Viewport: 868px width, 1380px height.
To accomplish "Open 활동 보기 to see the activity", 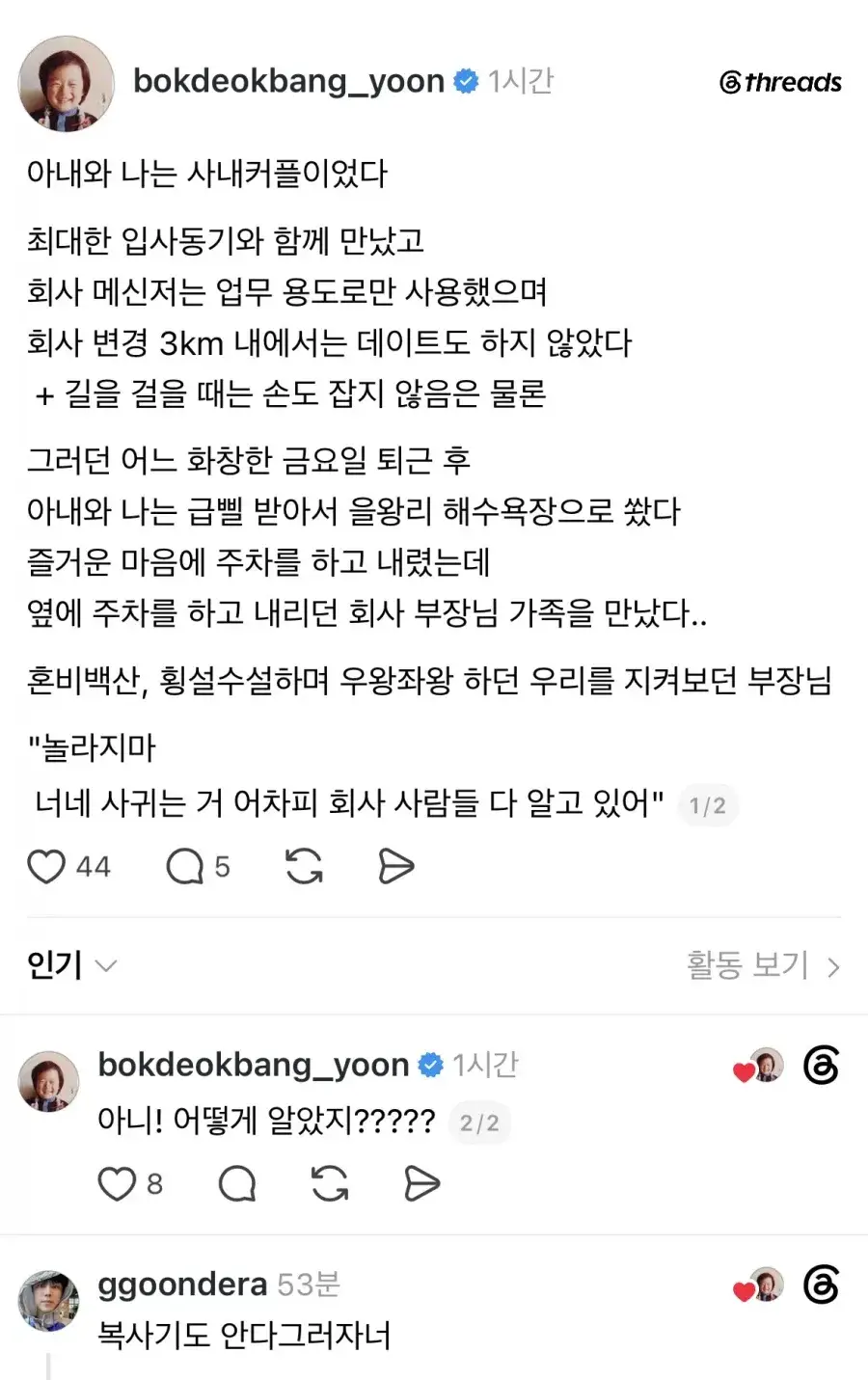I will point(763,965).
